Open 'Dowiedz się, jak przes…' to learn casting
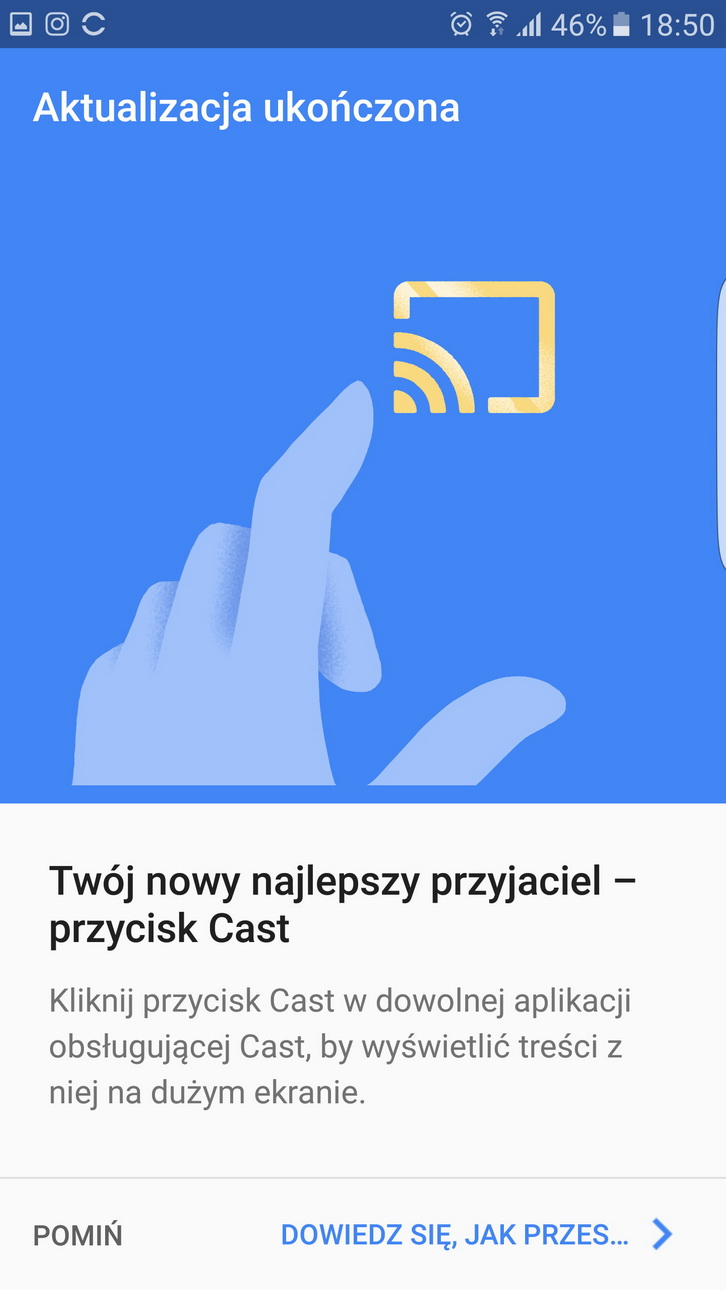Viewport: 726px width, 1290px height. tap(476, 1236)
